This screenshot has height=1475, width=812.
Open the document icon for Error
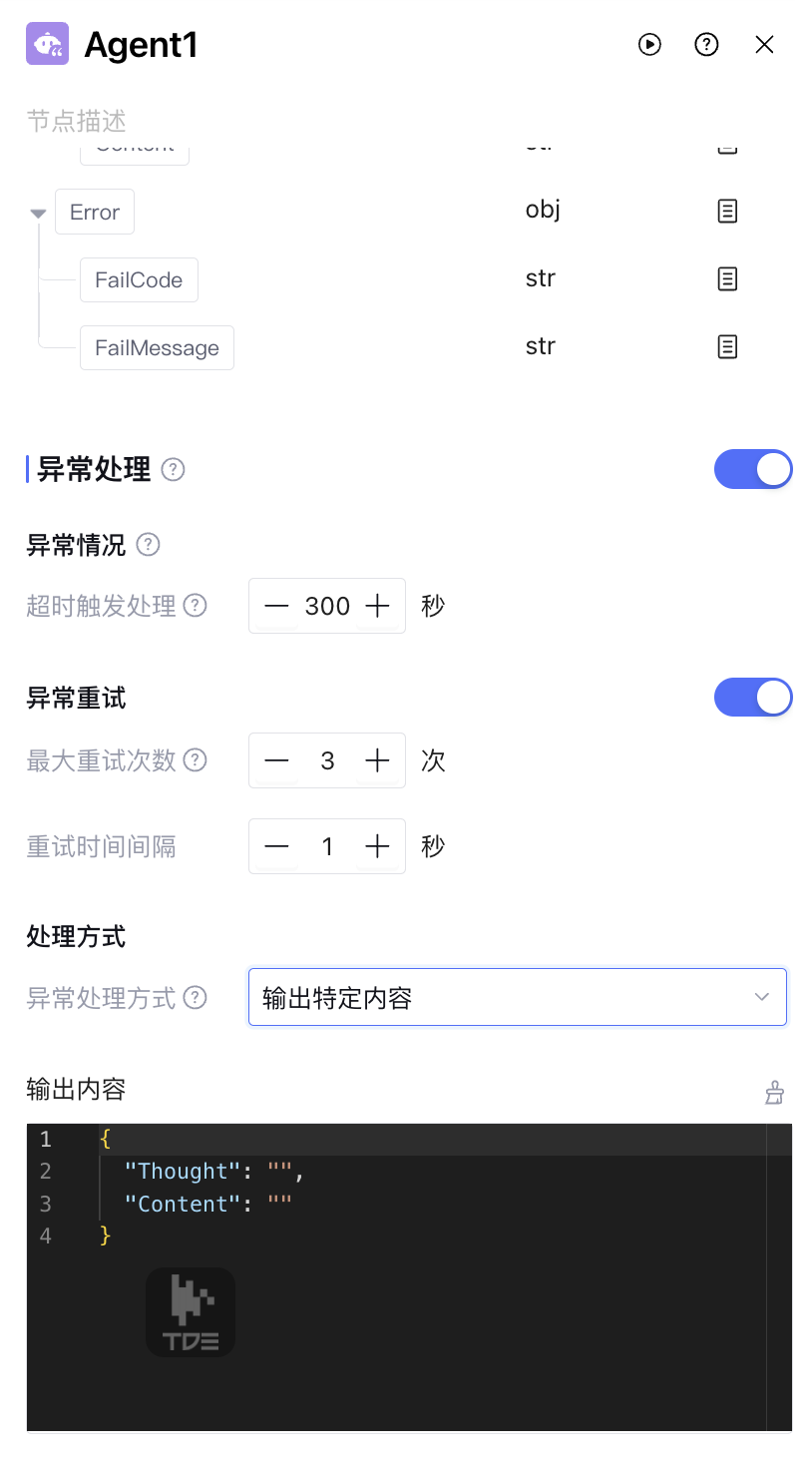[x=728, y=212]
